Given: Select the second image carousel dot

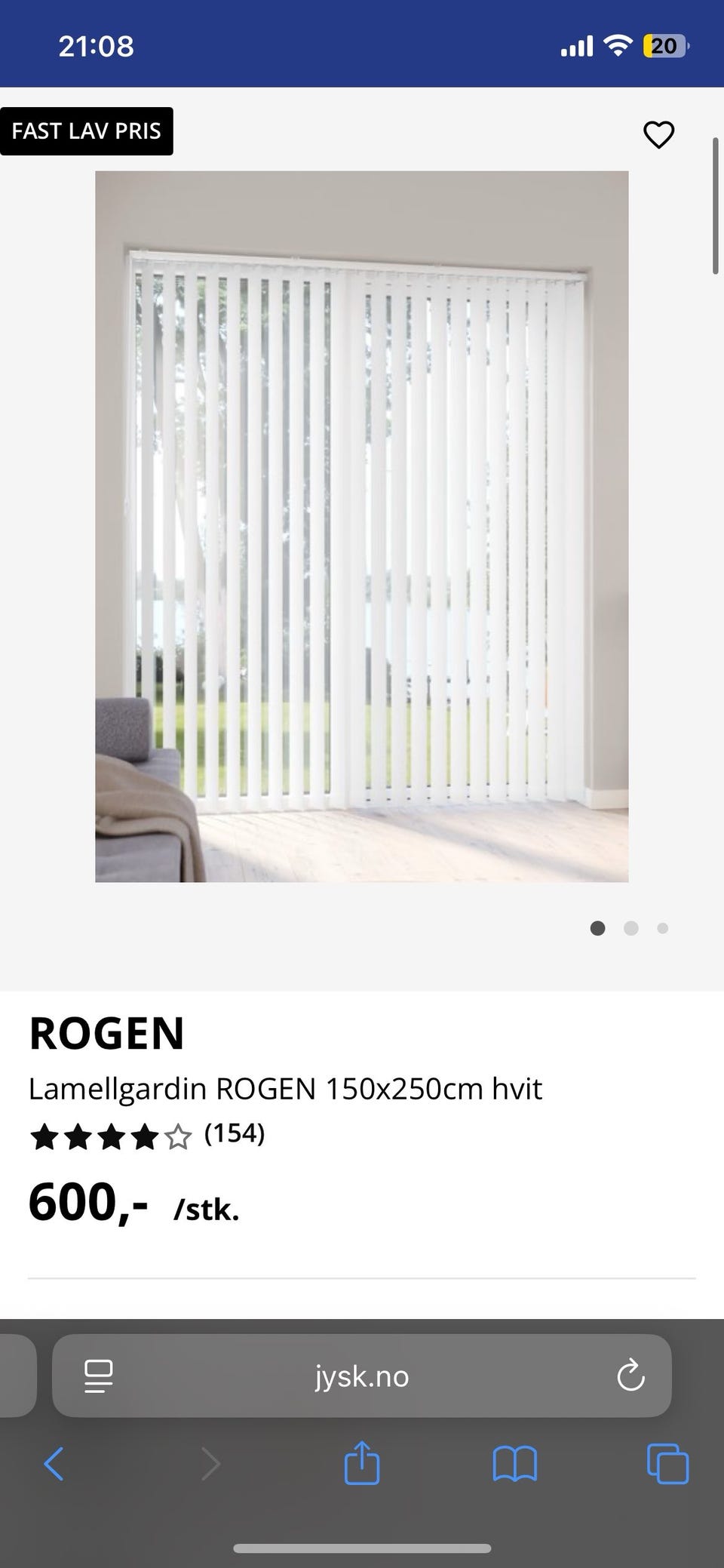Looking at the screenshot, I should pos(630,929).
